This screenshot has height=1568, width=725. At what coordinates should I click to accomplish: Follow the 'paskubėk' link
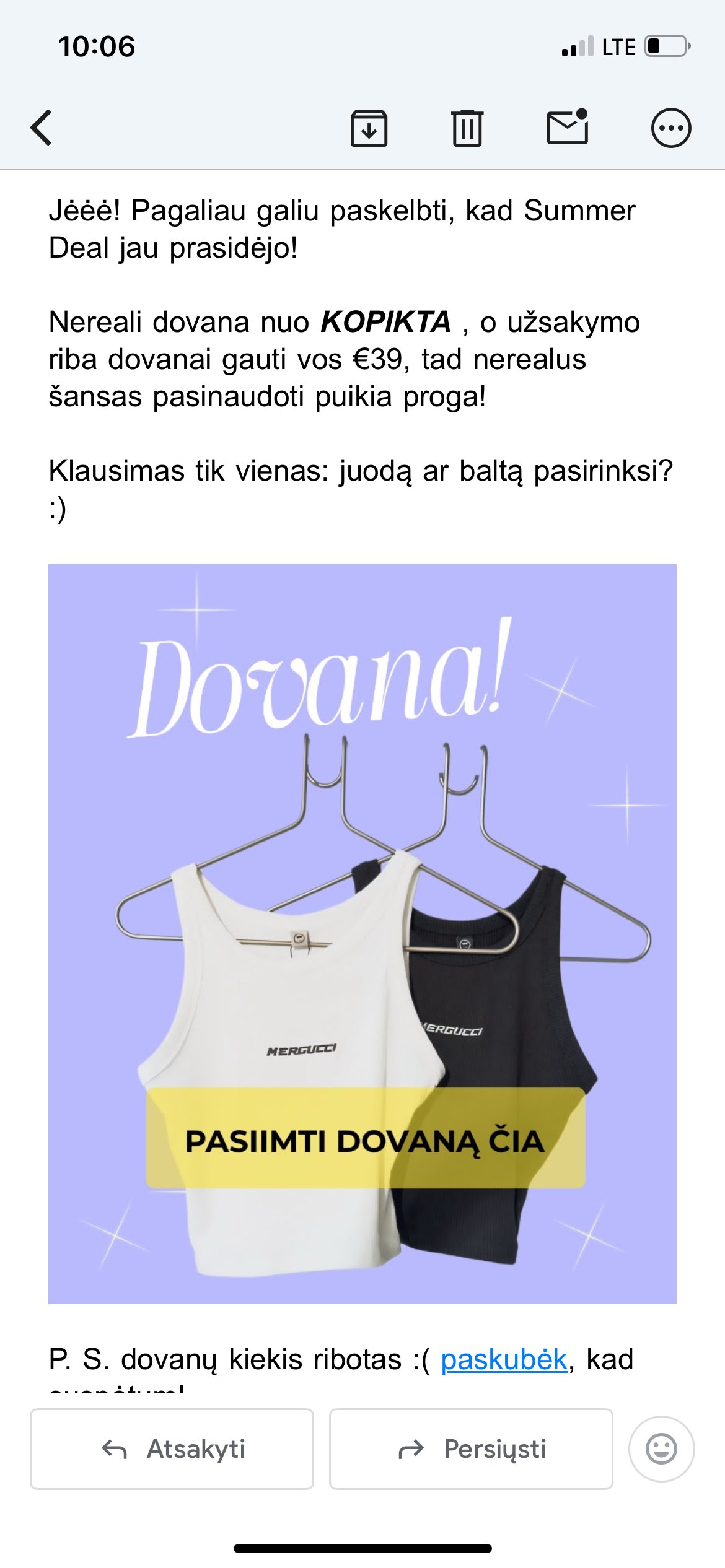(504, 1359)
